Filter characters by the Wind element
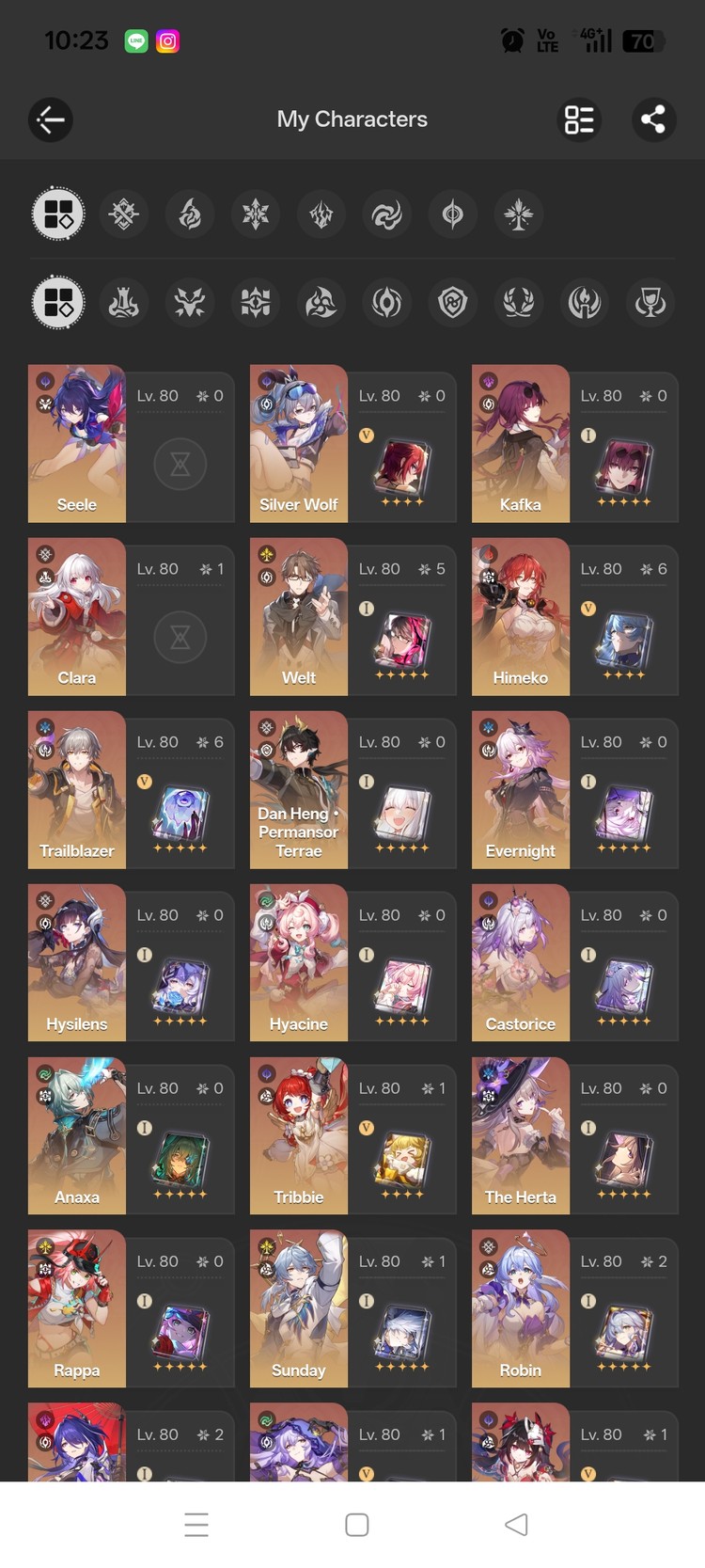 [x=386, y=214]
